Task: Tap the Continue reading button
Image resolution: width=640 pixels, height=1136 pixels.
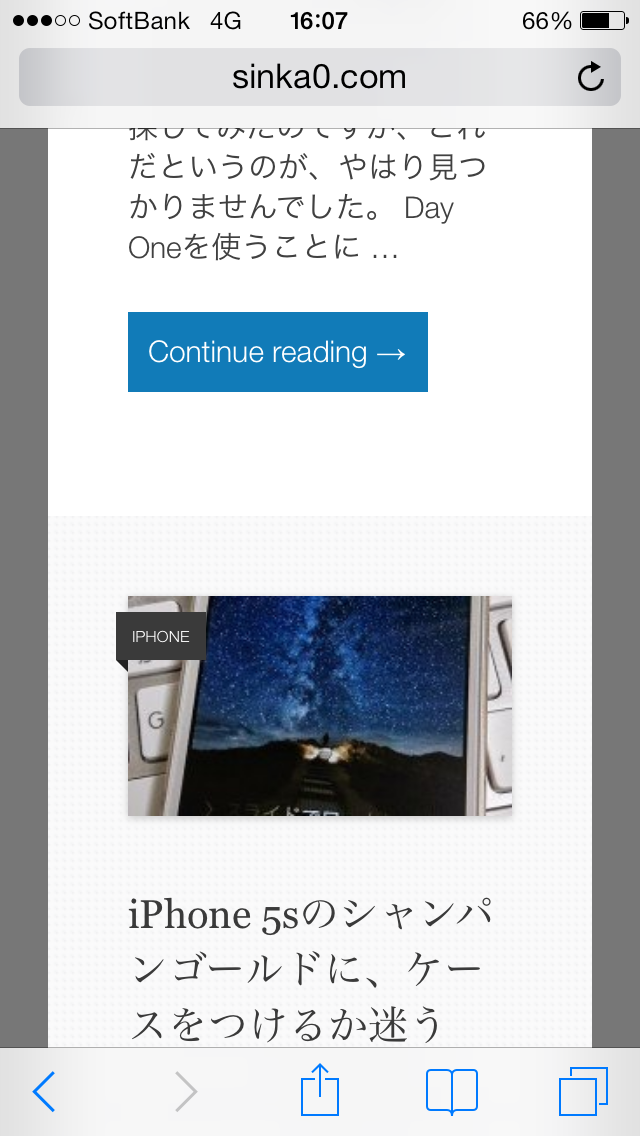Action: click(278, 352)
